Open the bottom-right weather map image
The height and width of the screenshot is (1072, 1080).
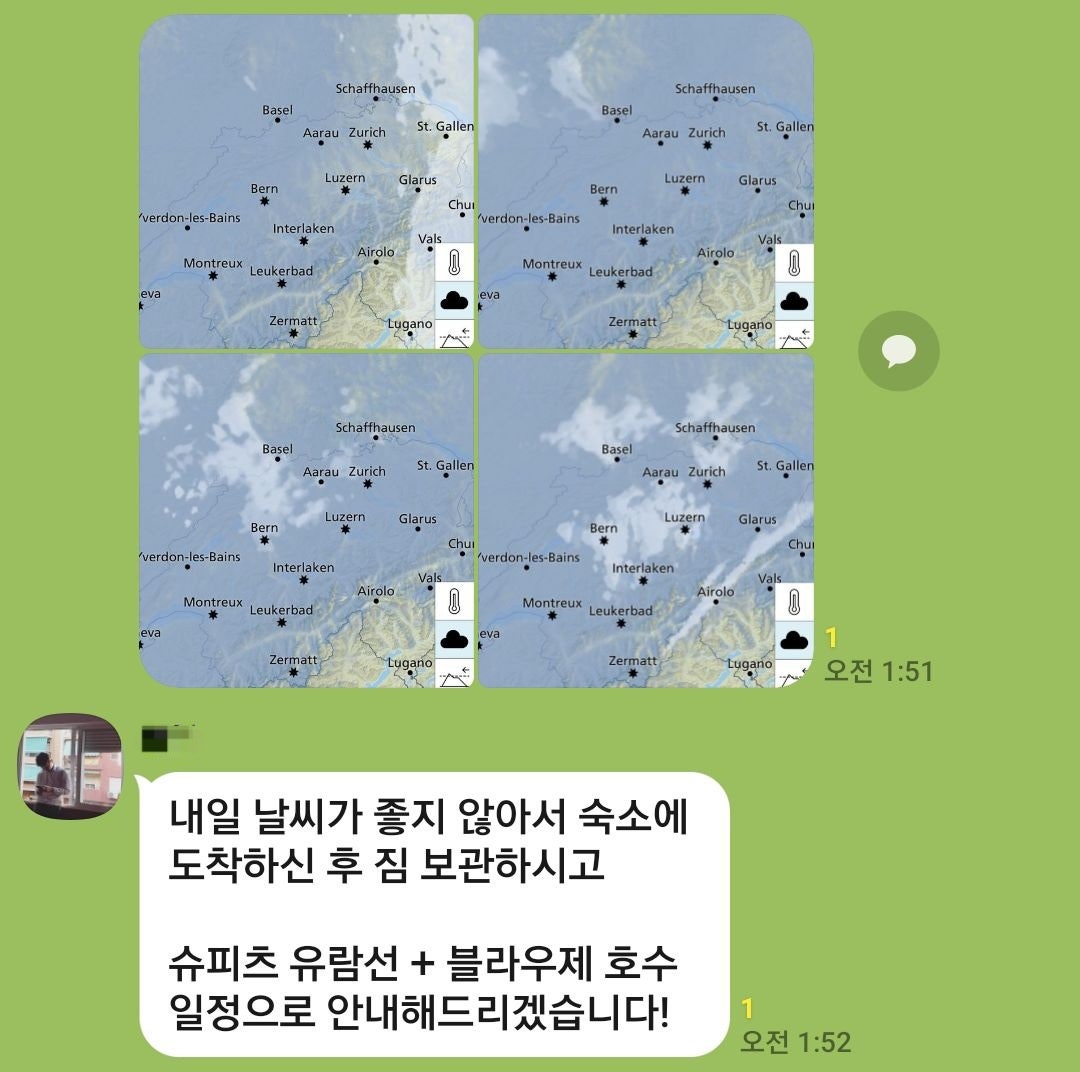click(646, 520)
